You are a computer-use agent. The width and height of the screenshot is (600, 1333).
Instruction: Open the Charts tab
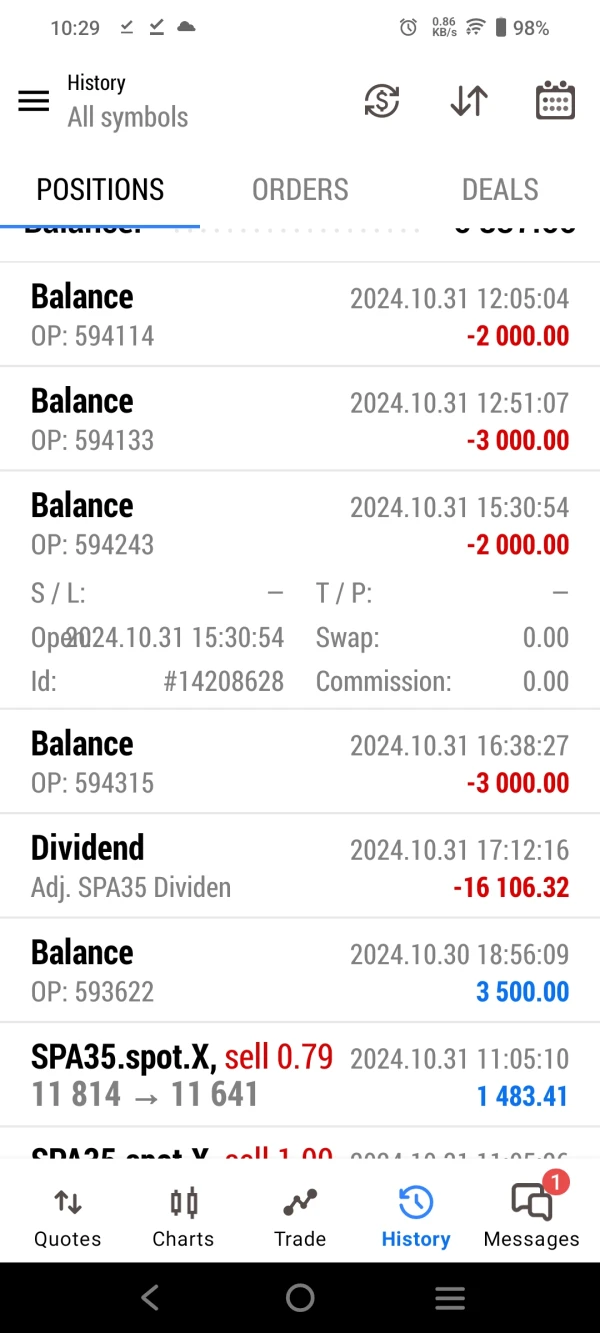[183, 1219]
